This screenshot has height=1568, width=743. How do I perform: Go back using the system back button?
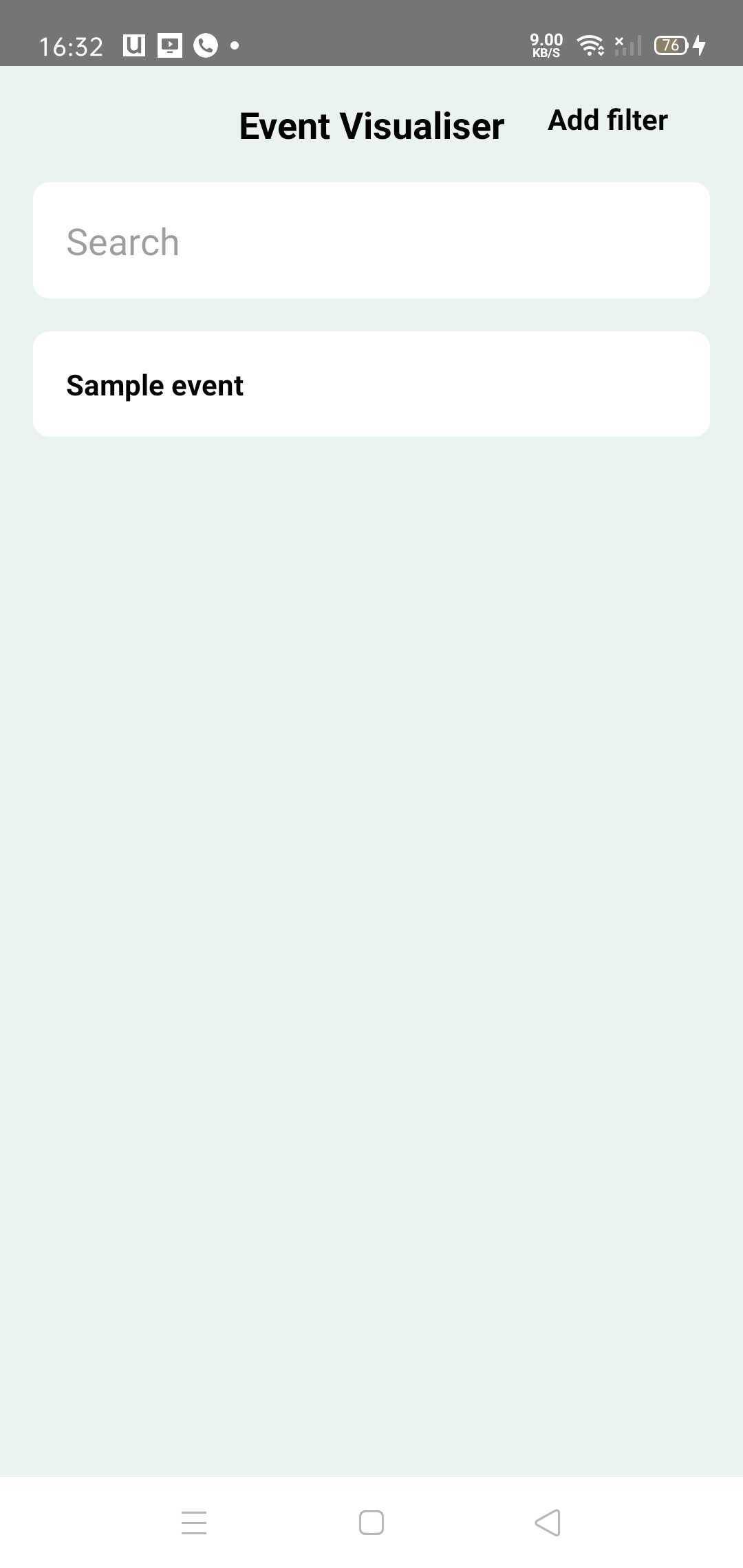pyautogui.click(x=548, y=1522)
